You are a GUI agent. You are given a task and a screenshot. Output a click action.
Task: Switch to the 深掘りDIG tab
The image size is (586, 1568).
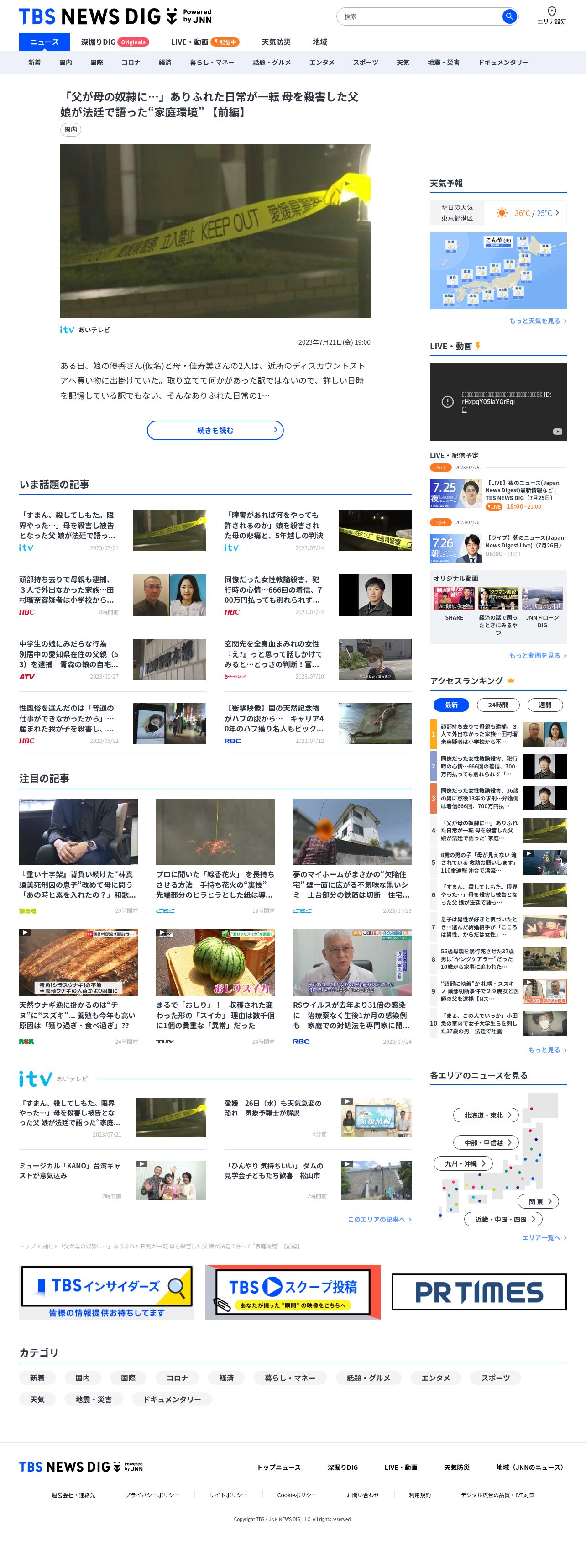tap(115, 42)
